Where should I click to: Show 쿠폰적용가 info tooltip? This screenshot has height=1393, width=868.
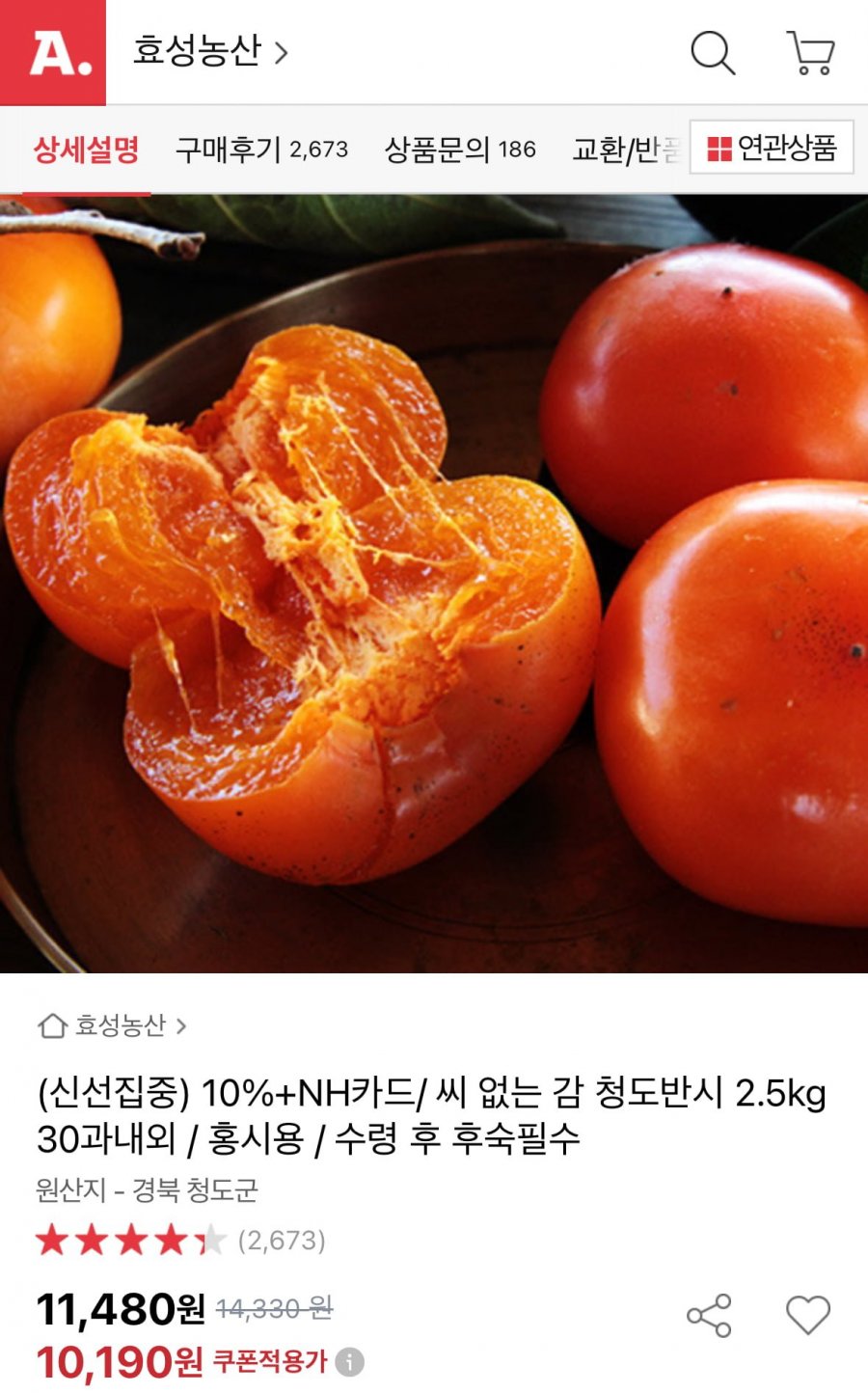(x=350, y=1362)
